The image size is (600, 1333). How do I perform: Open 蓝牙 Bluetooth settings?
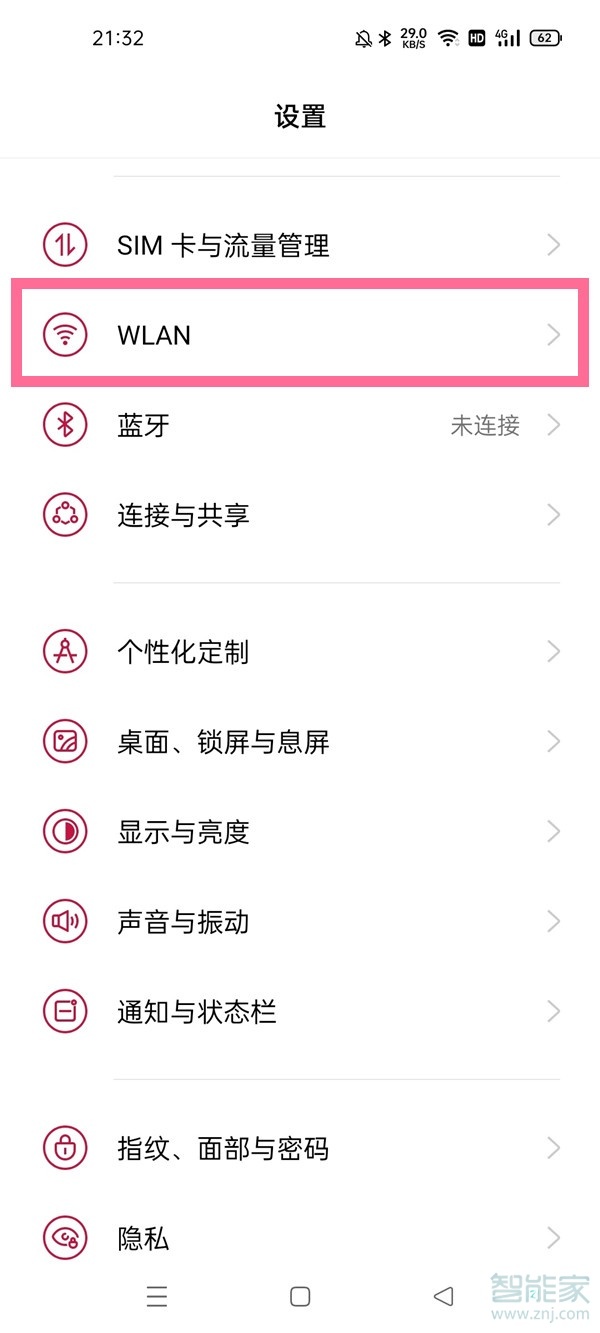coord(300,426)
